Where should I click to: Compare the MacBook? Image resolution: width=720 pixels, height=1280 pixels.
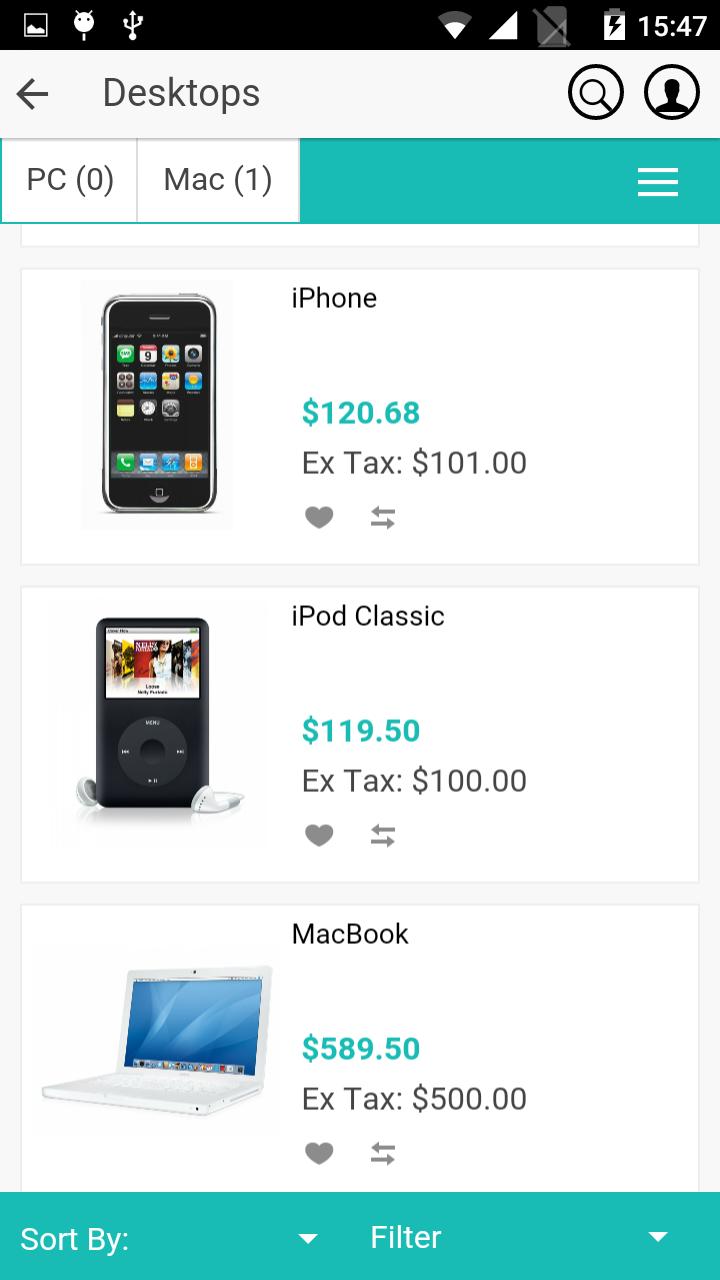click(383, 1153)
